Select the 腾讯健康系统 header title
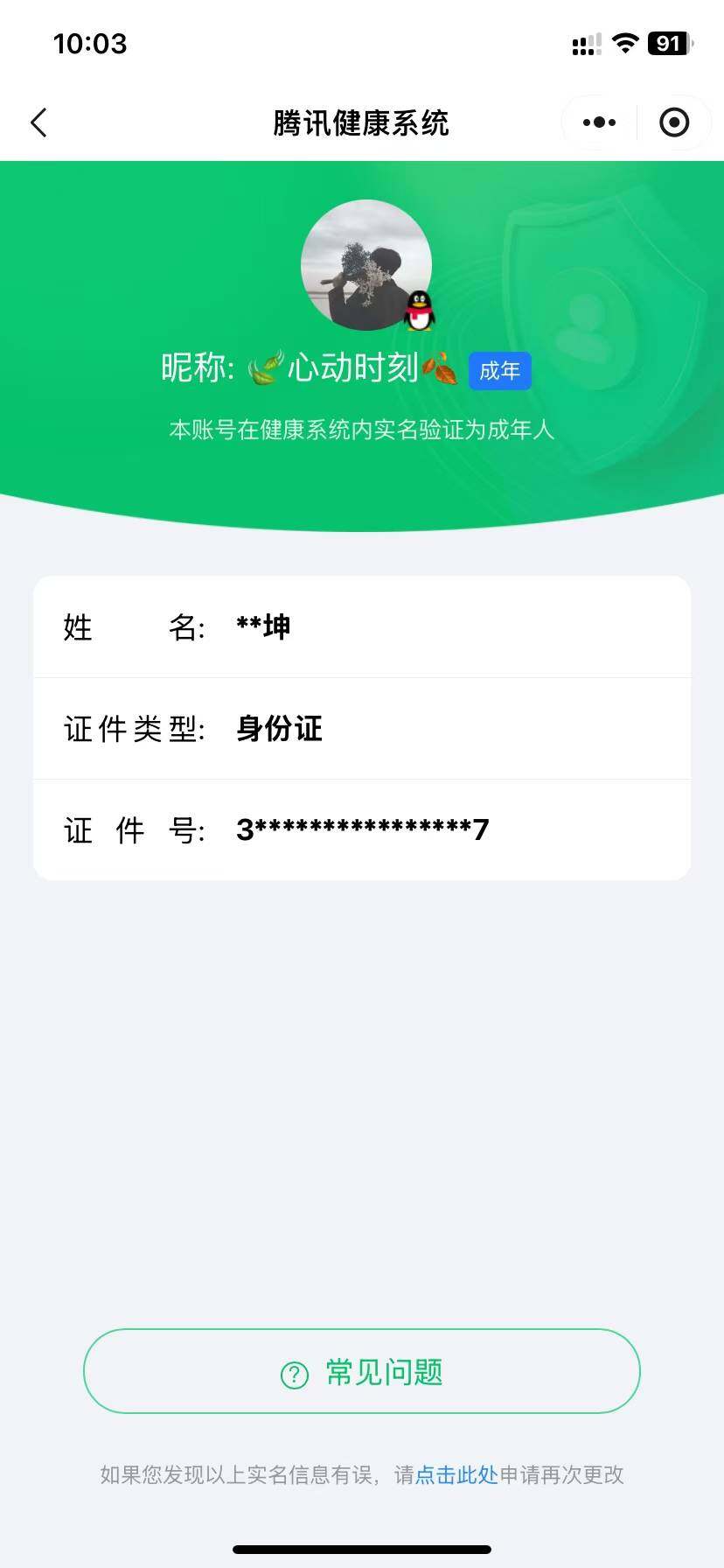This screenshot has width=724, height=1568. 362,122
